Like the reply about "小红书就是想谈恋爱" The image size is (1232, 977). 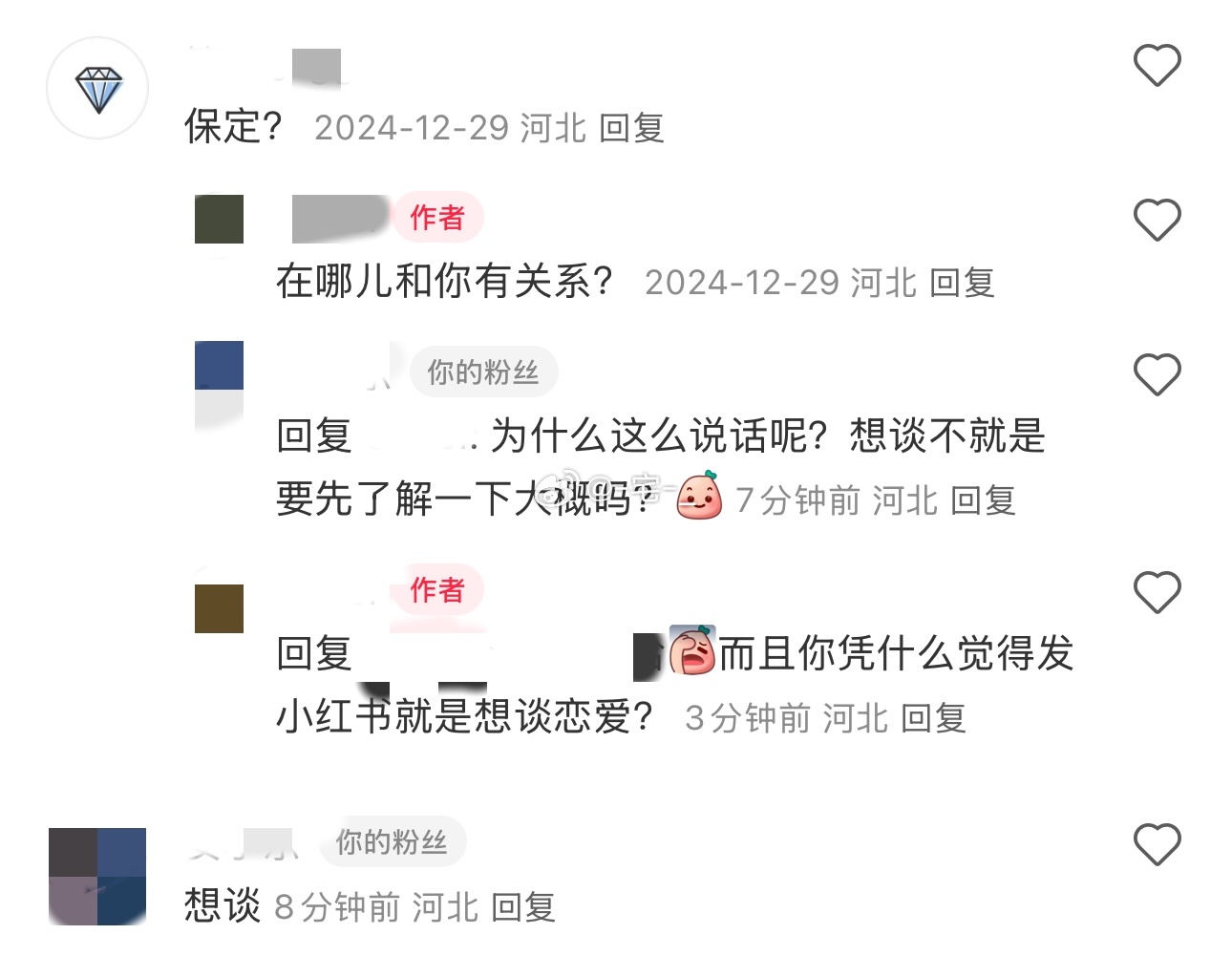(1157, 592)
